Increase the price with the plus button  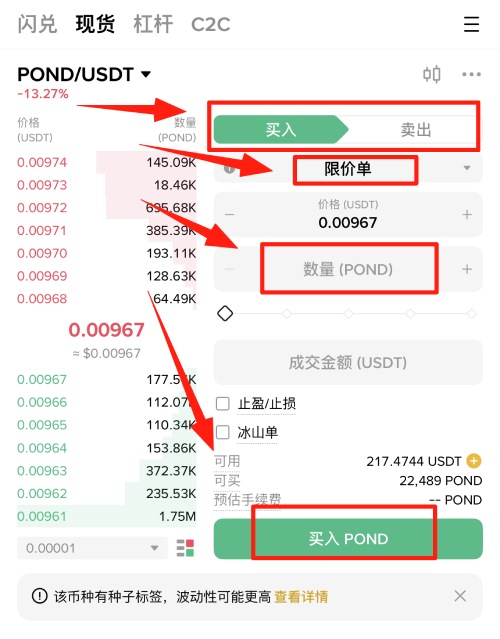(467, 214)
